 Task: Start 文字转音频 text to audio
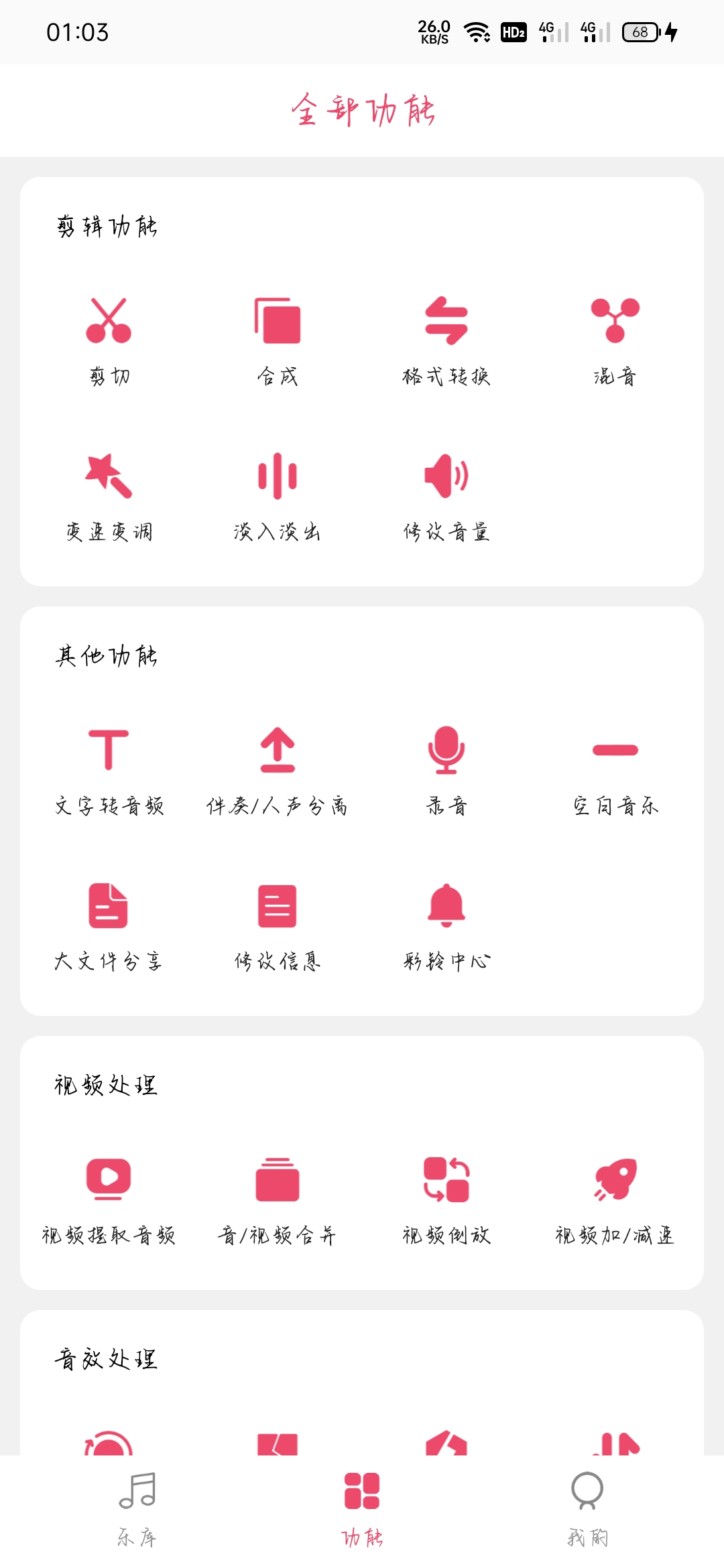(x=109, y=769)
